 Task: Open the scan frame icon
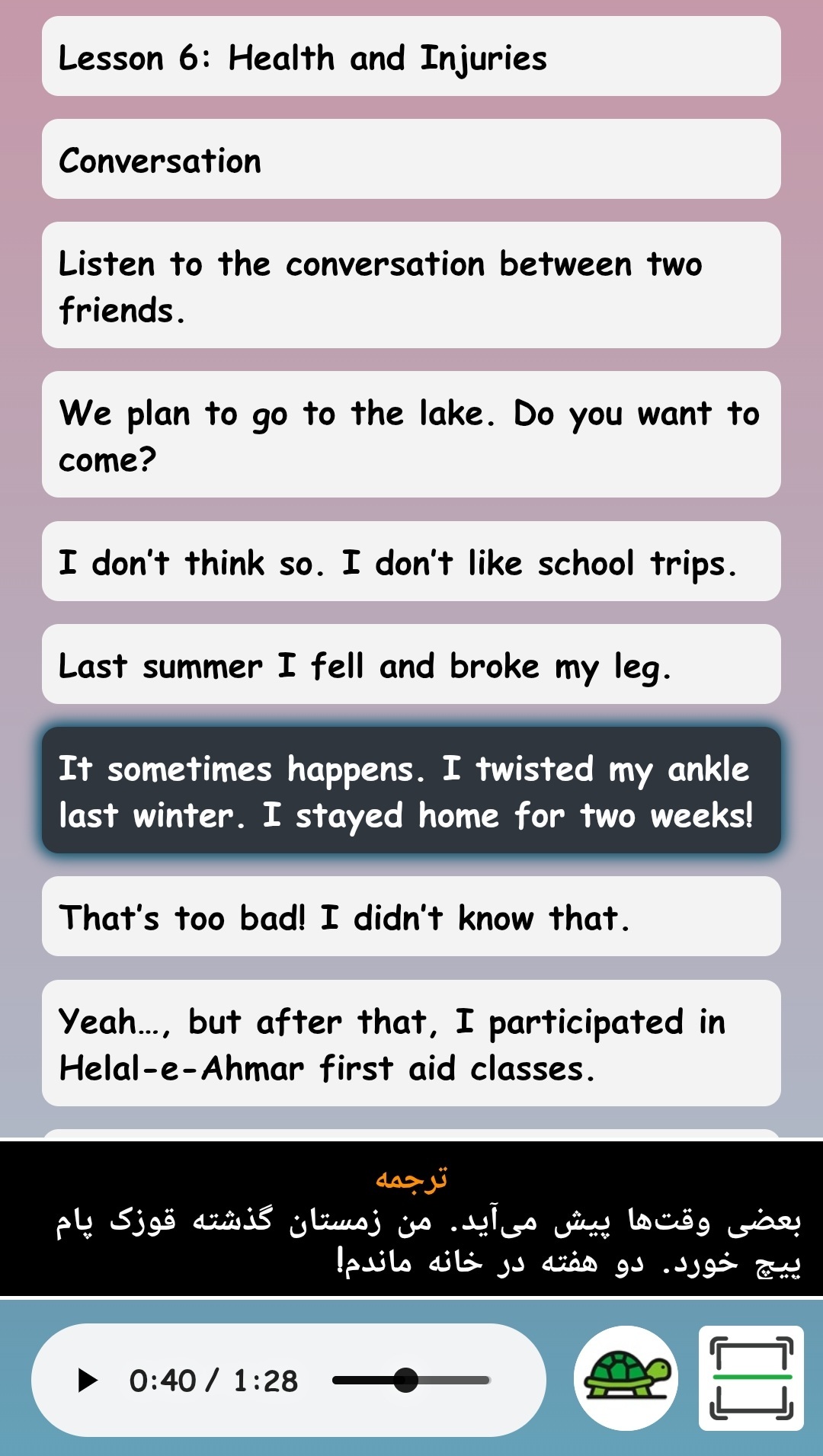click(751, 1378)
